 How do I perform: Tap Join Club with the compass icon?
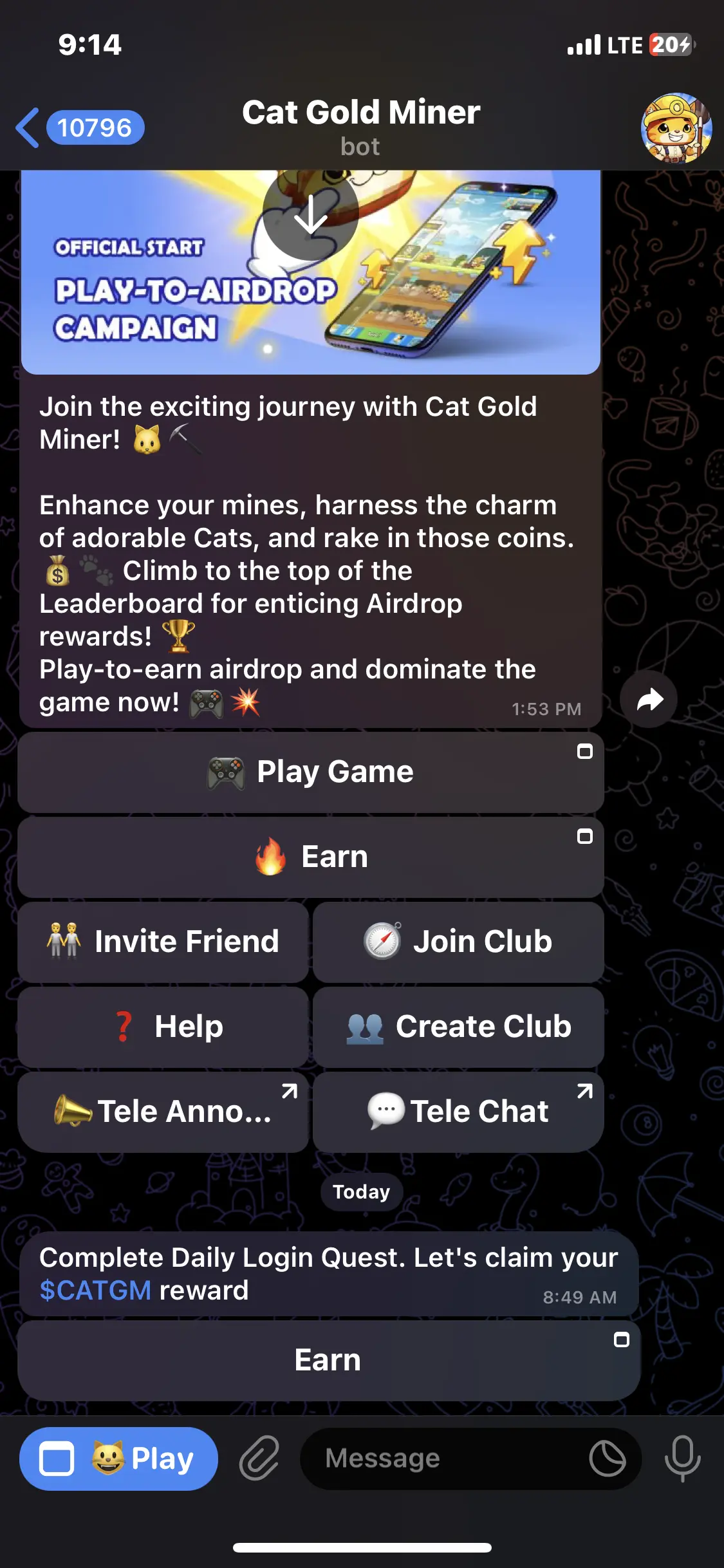(458, 941)
